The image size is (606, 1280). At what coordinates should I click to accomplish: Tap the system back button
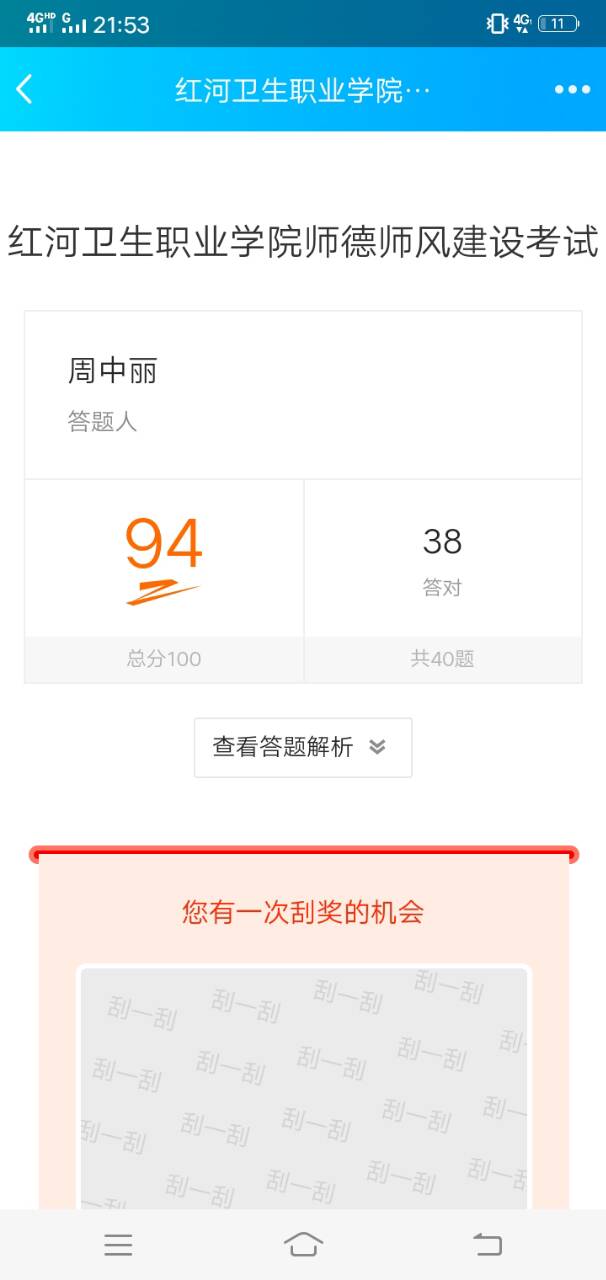(x=487, y=1244)
